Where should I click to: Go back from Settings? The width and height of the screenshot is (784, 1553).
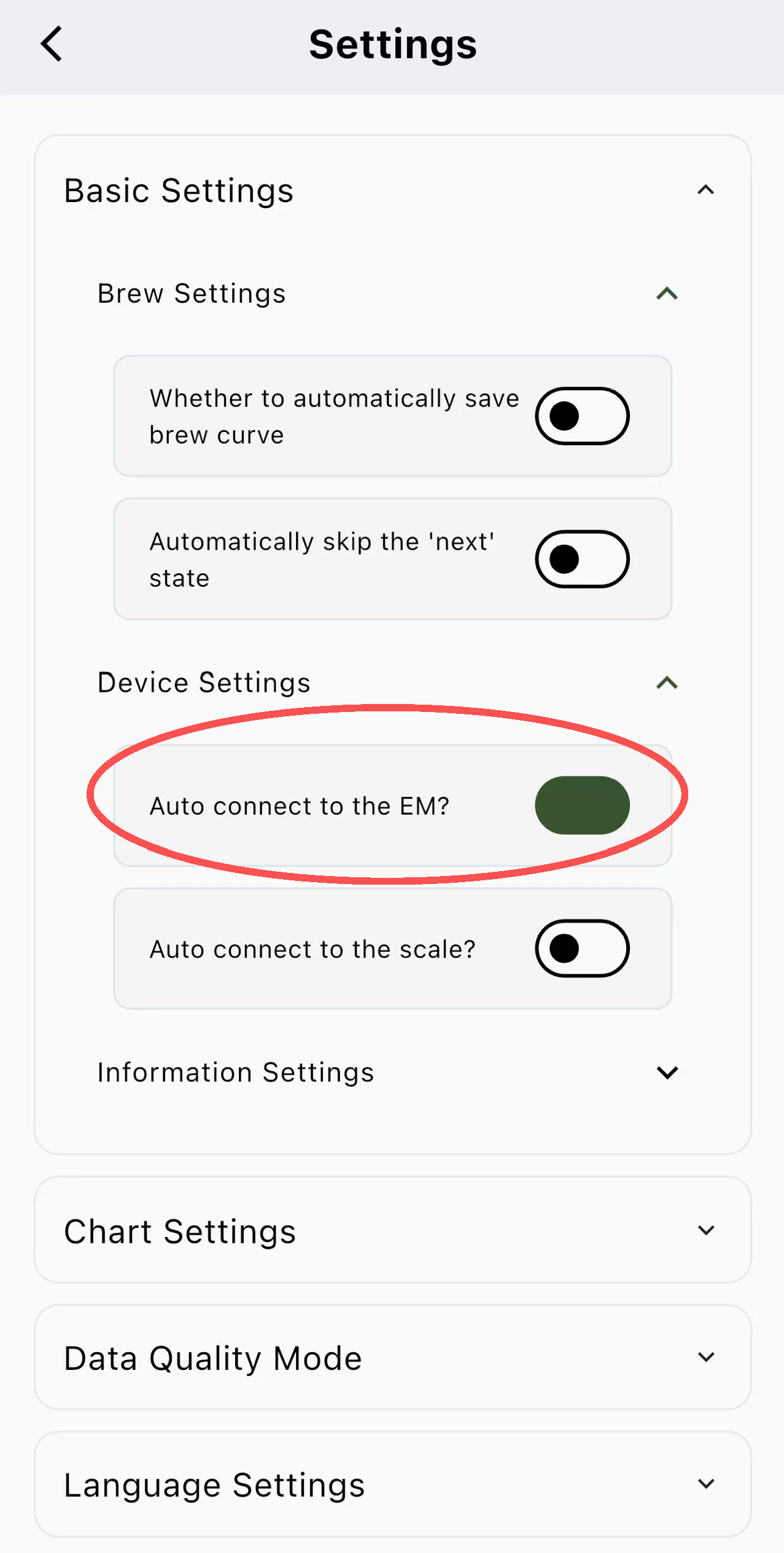point(52,44)
